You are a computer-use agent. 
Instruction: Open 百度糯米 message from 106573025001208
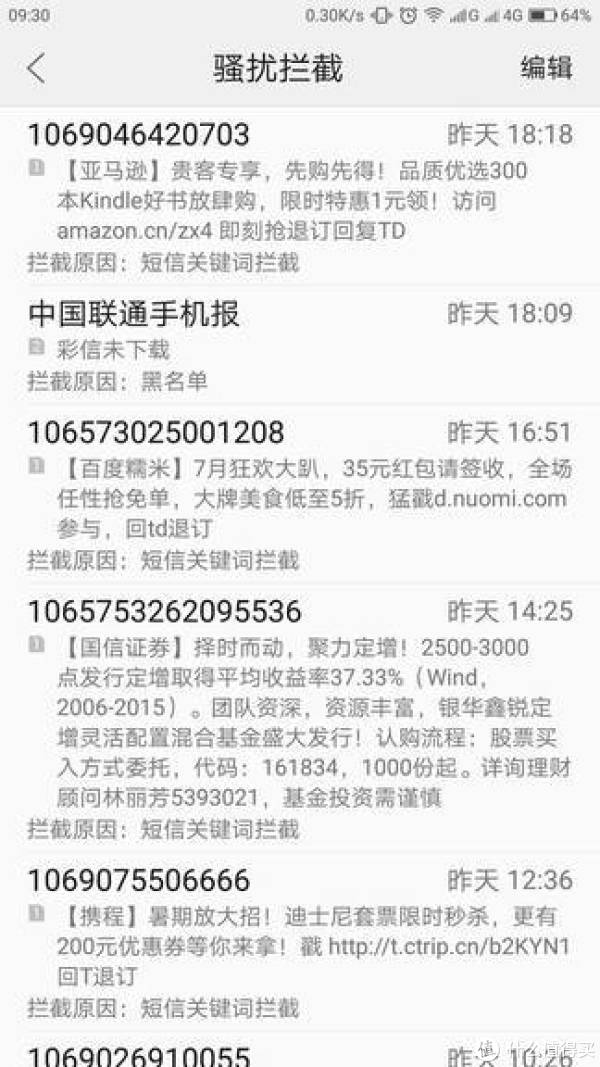pos(300,495)
